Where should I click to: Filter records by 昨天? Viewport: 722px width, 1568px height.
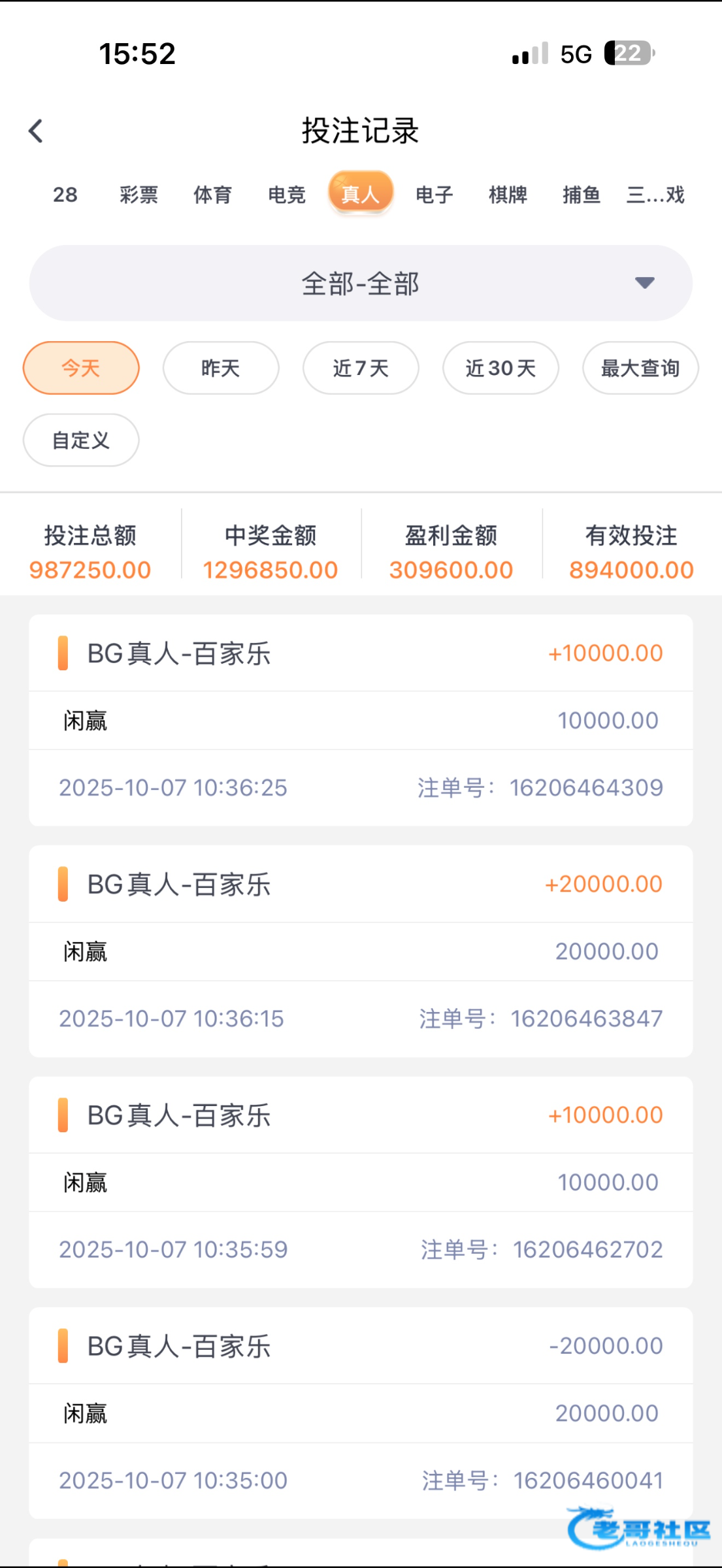[x=221, y=368]
